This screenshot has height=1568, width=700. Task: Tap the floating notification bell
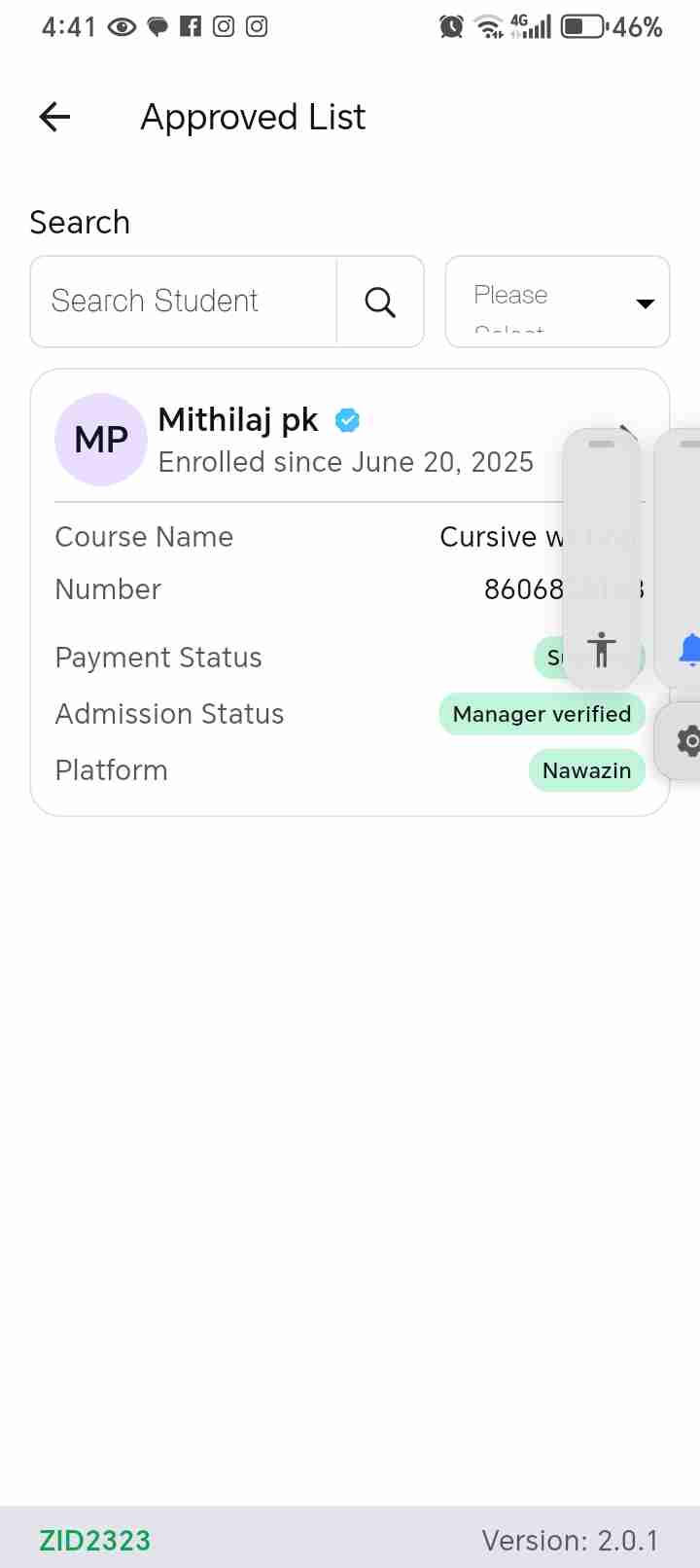688,649
